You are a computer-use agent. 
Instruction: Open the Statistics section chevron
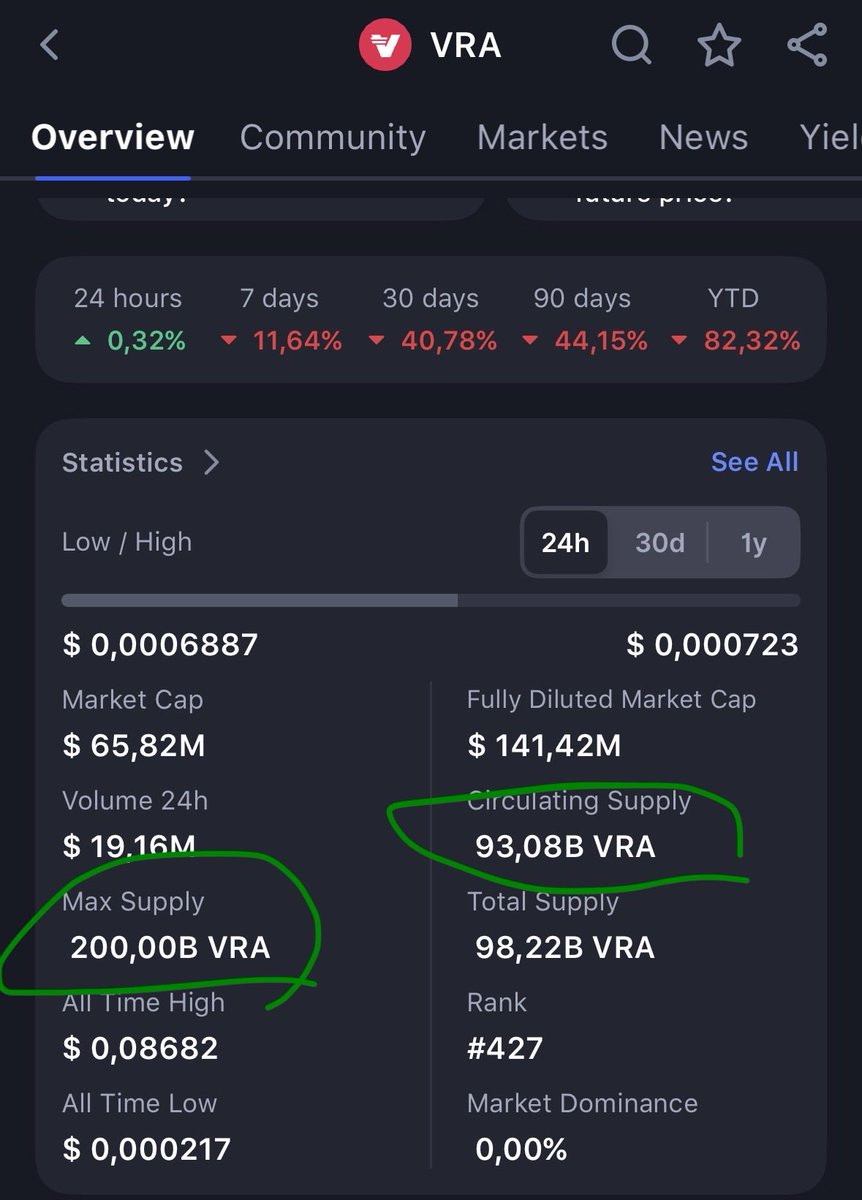coord(211,462)
